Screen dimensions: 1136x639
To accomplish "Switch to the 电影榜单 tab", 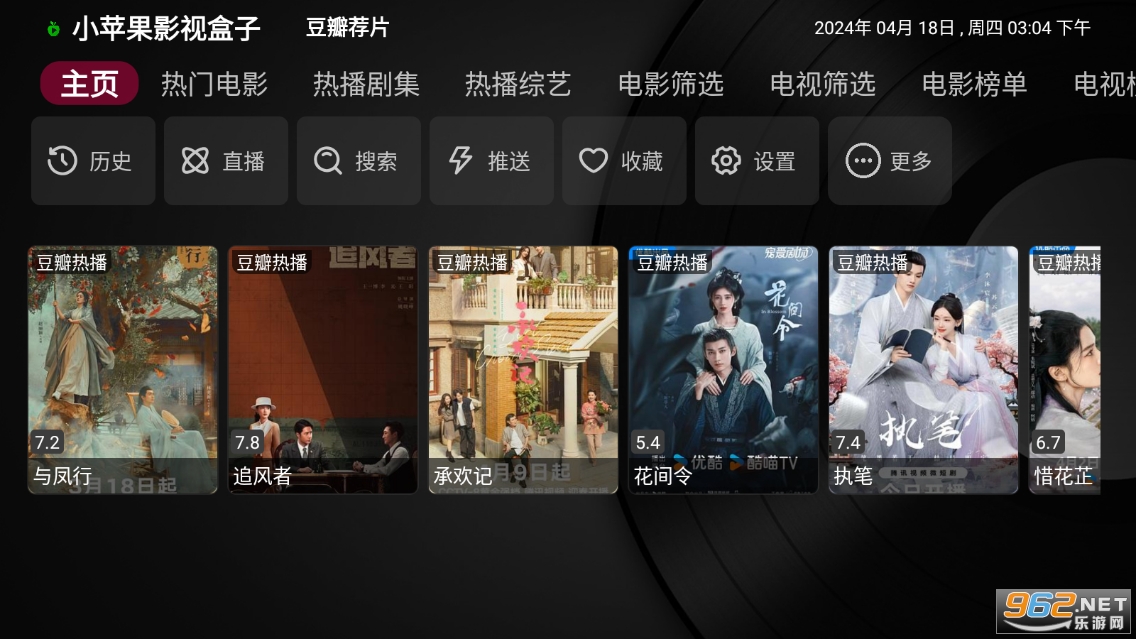I will point(974,84).
